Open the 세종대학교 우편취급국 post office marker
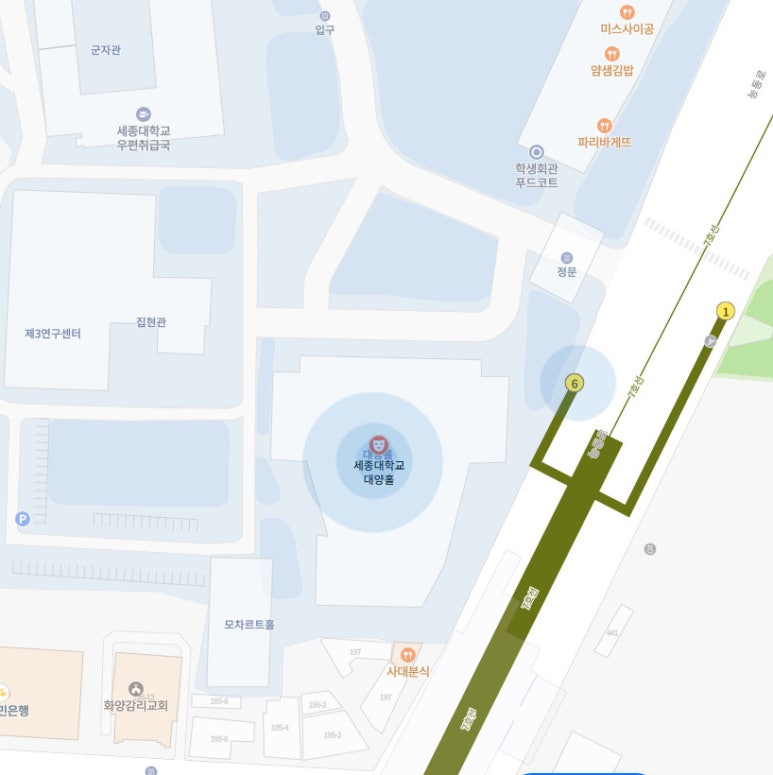The image size is (773, 775). click(143, 115)
